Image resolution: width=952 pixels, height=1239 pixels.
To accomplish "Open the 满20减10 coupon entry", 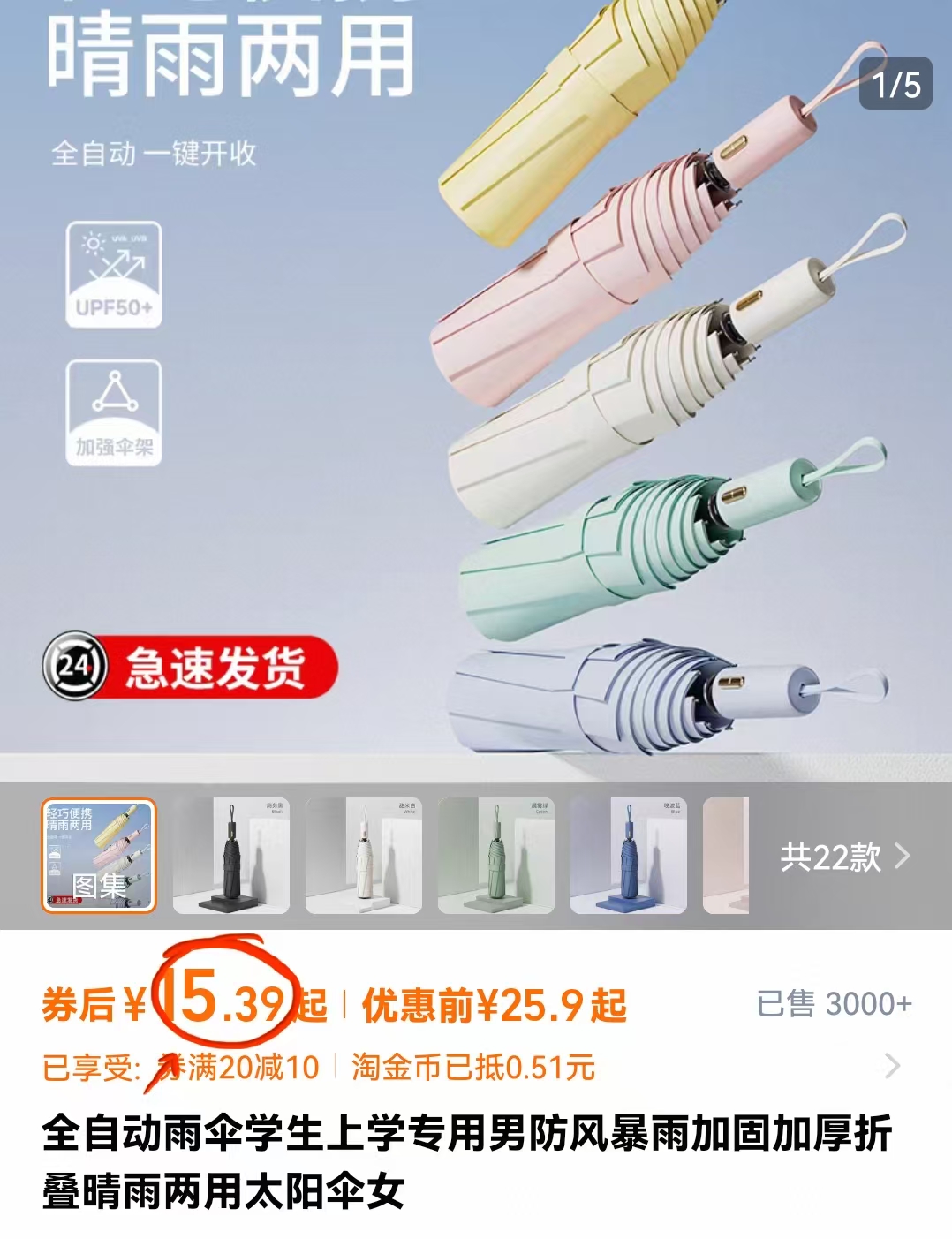I will pos(238,1067).
